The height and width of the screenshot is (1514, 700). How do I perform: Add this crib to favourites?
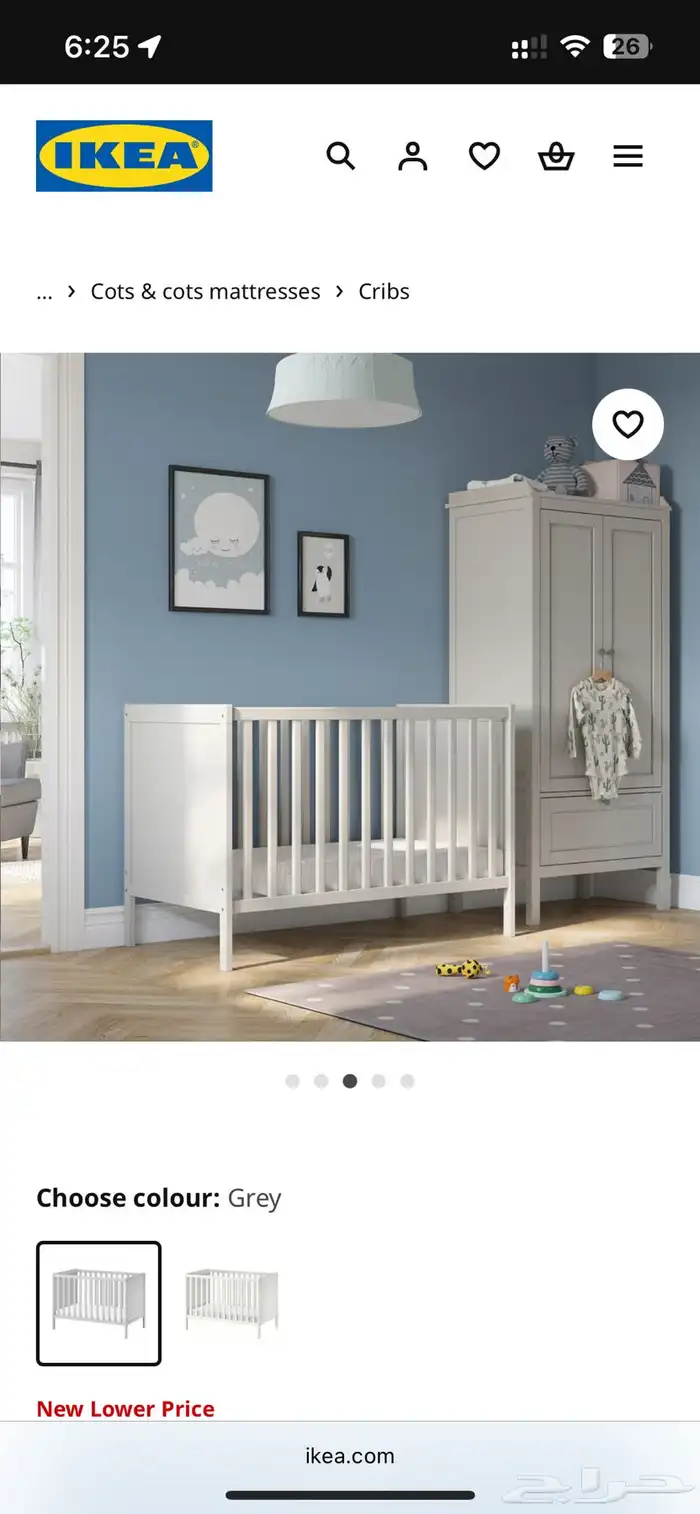click(627, 425)
